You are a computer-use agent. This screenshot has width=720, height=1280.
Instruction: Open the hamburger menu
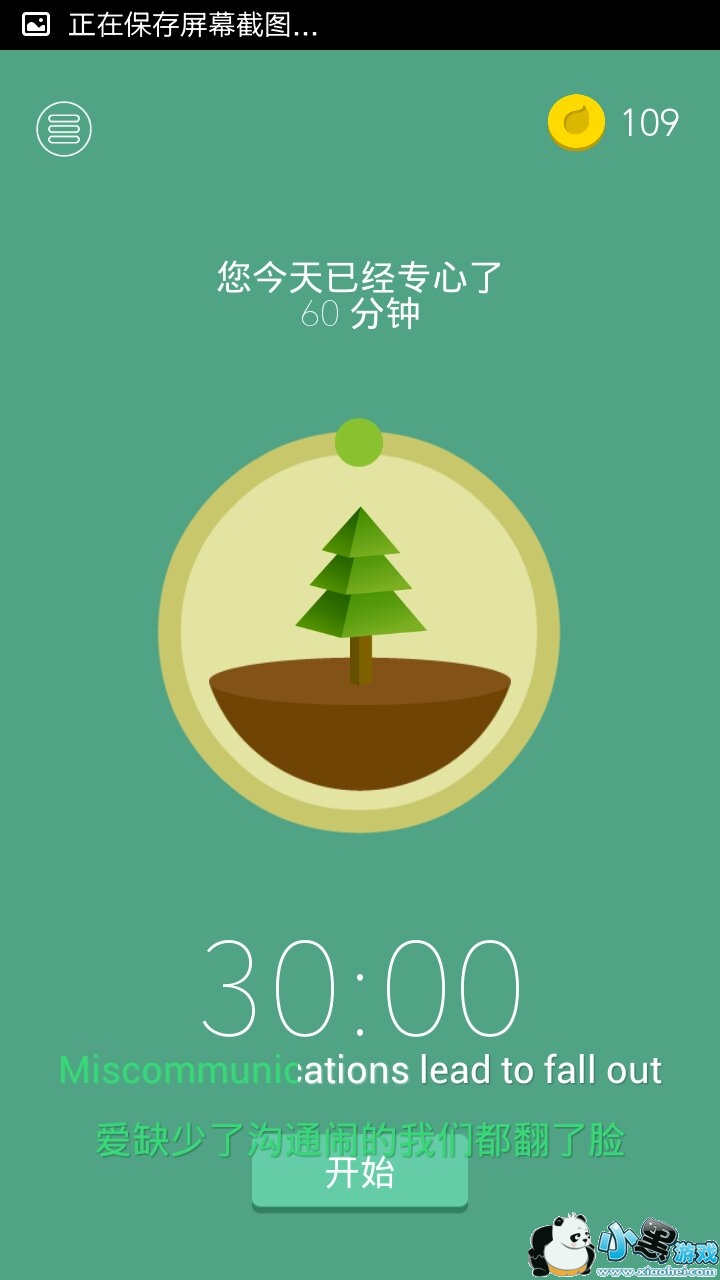tap(64, 128)
